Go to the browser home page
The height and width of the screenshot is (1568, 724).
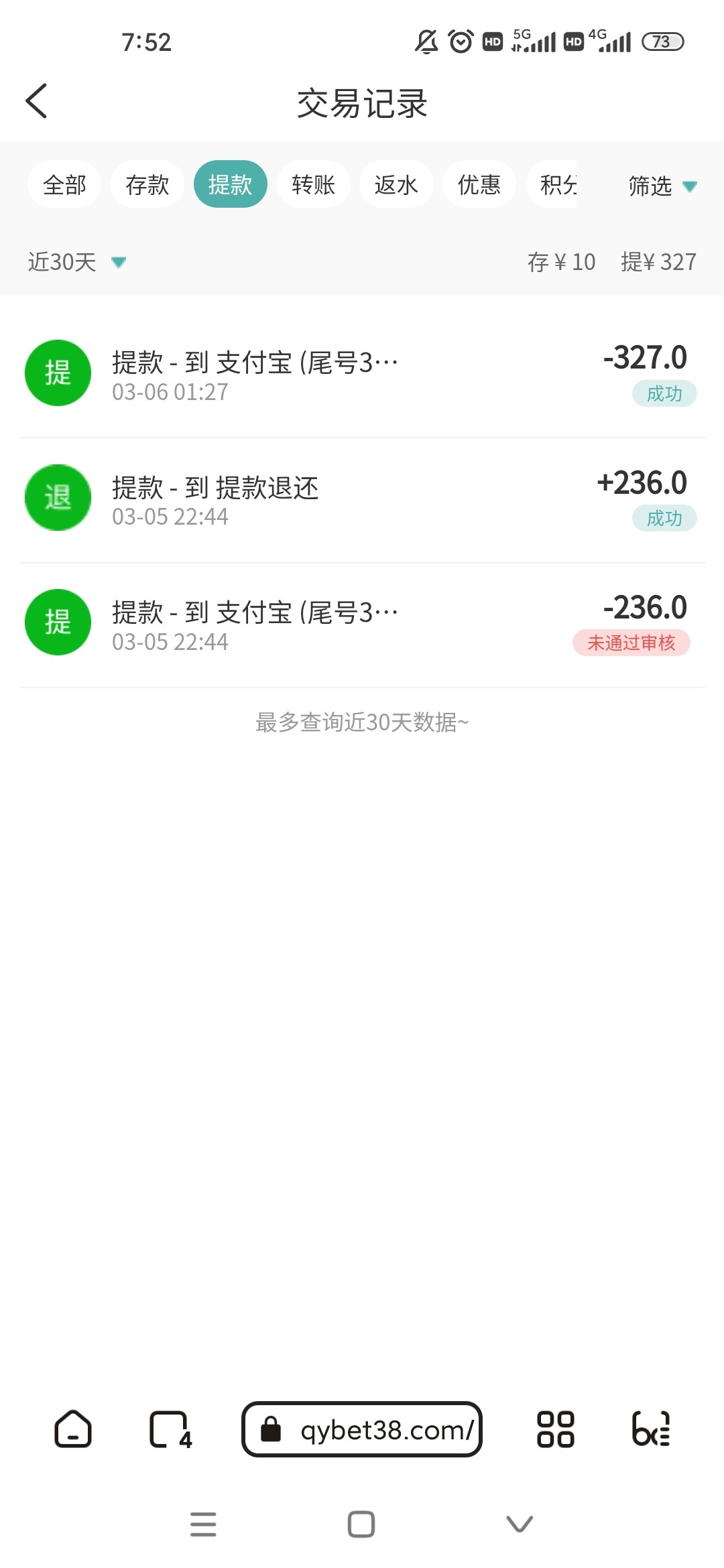tap(73, 1429)
